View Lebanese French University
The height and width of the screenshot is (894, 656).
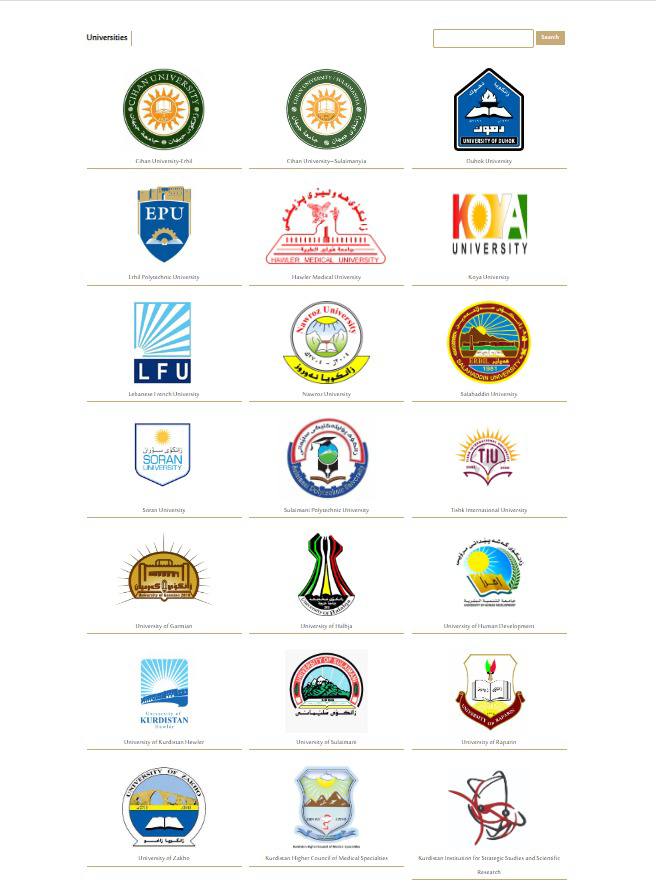click(x=163, y=343)
